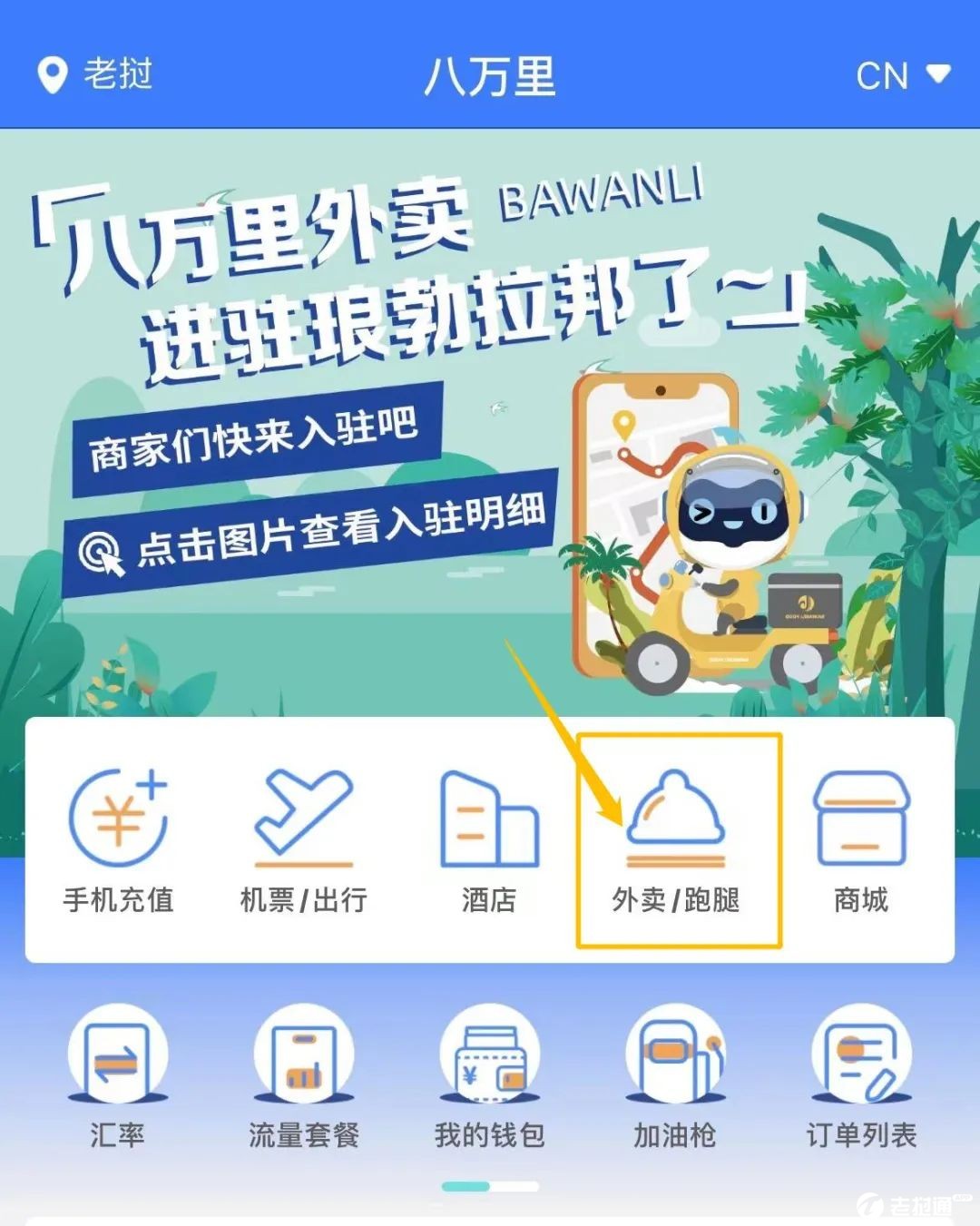Open the 老挝 location selector
980x1226 pixels.
coord(95,74)
